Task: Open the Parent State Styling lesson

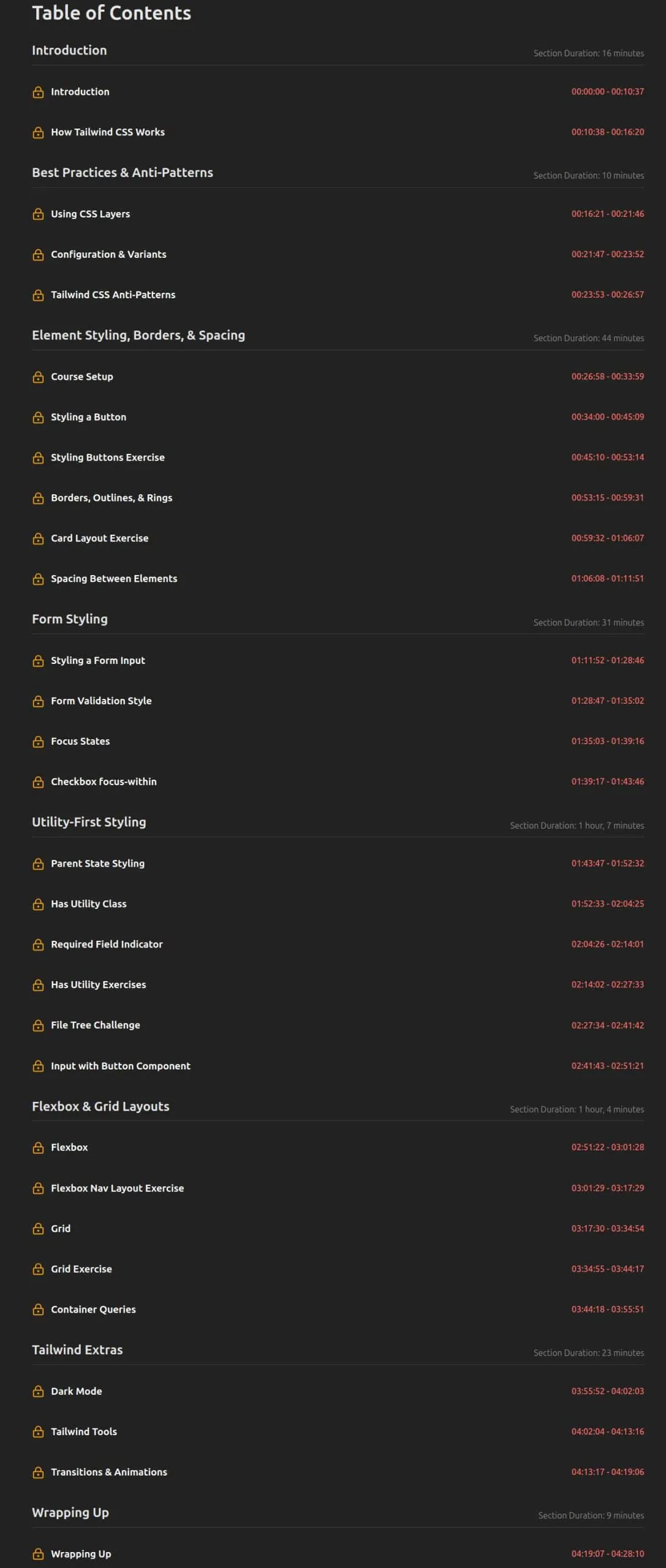Action: 338,864
